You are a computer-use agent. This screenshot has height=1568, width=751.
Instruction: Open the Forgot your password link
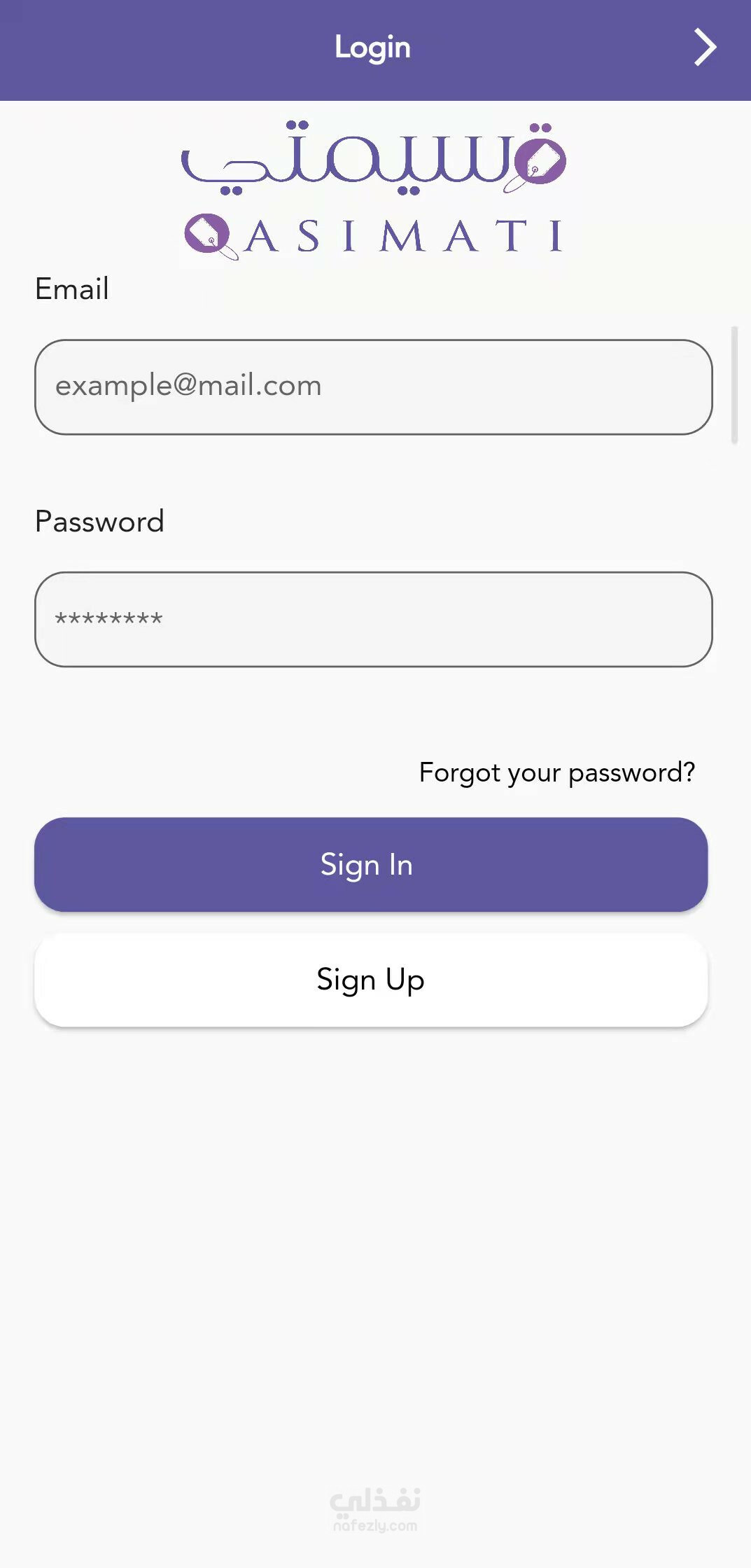pos(557,773)
